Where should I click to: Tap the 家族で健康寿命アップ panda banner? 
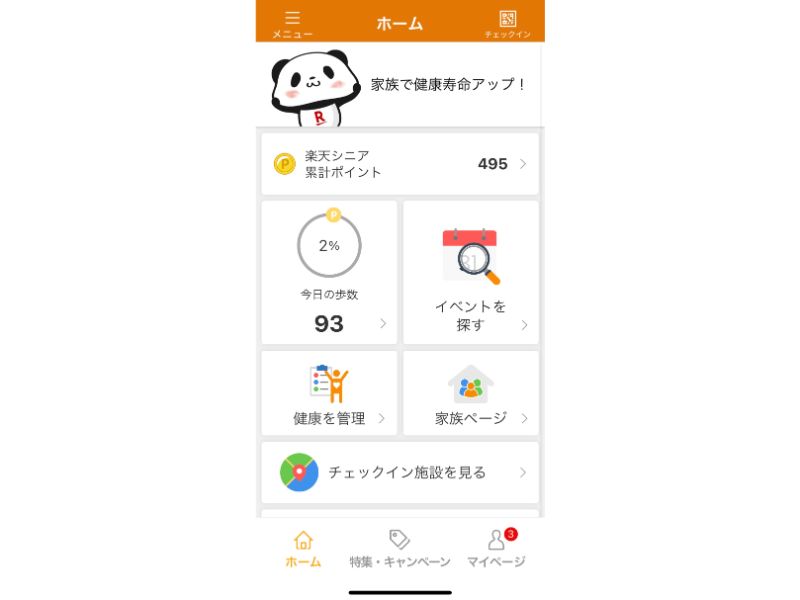tap(400, 87)
